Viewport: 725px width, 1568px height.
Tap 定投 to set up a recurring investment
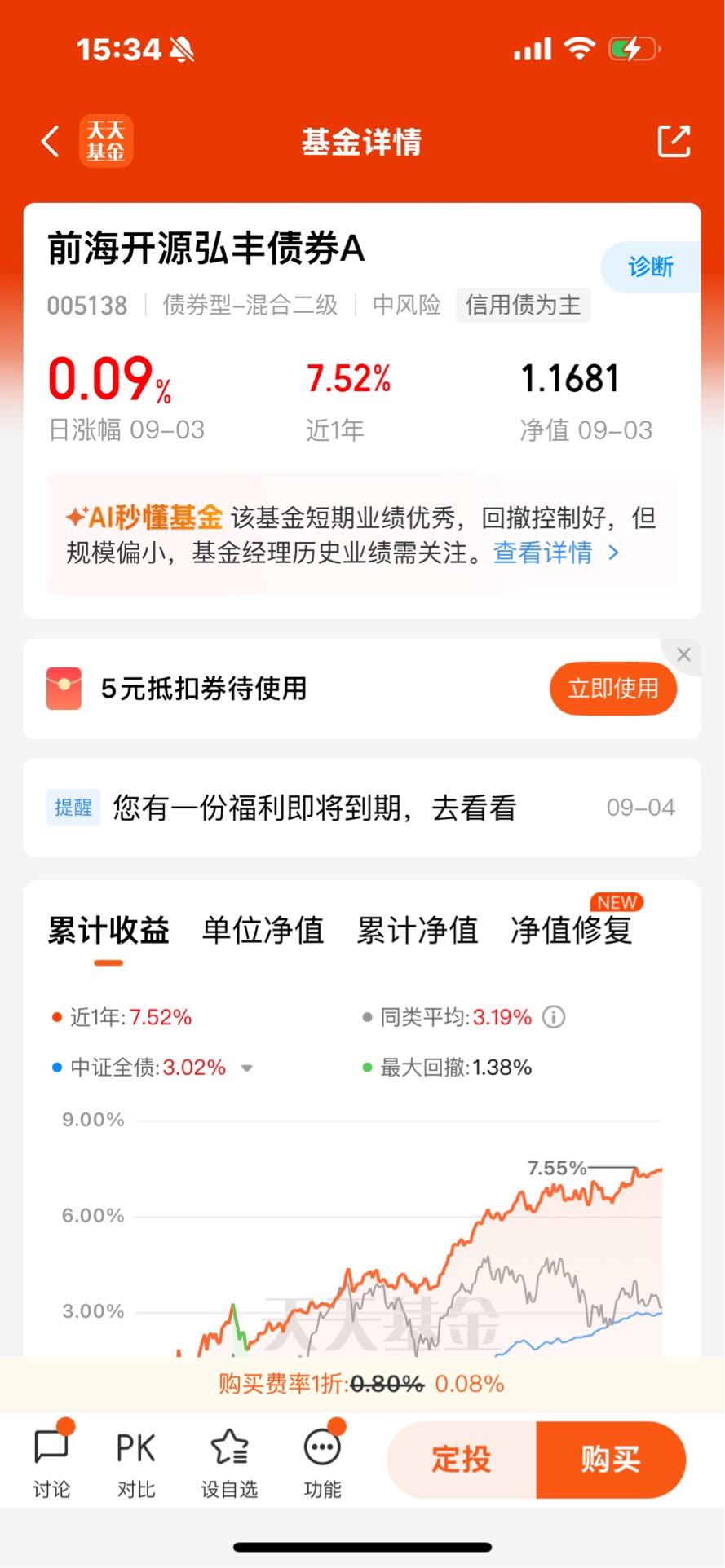tap(462, 1460)
